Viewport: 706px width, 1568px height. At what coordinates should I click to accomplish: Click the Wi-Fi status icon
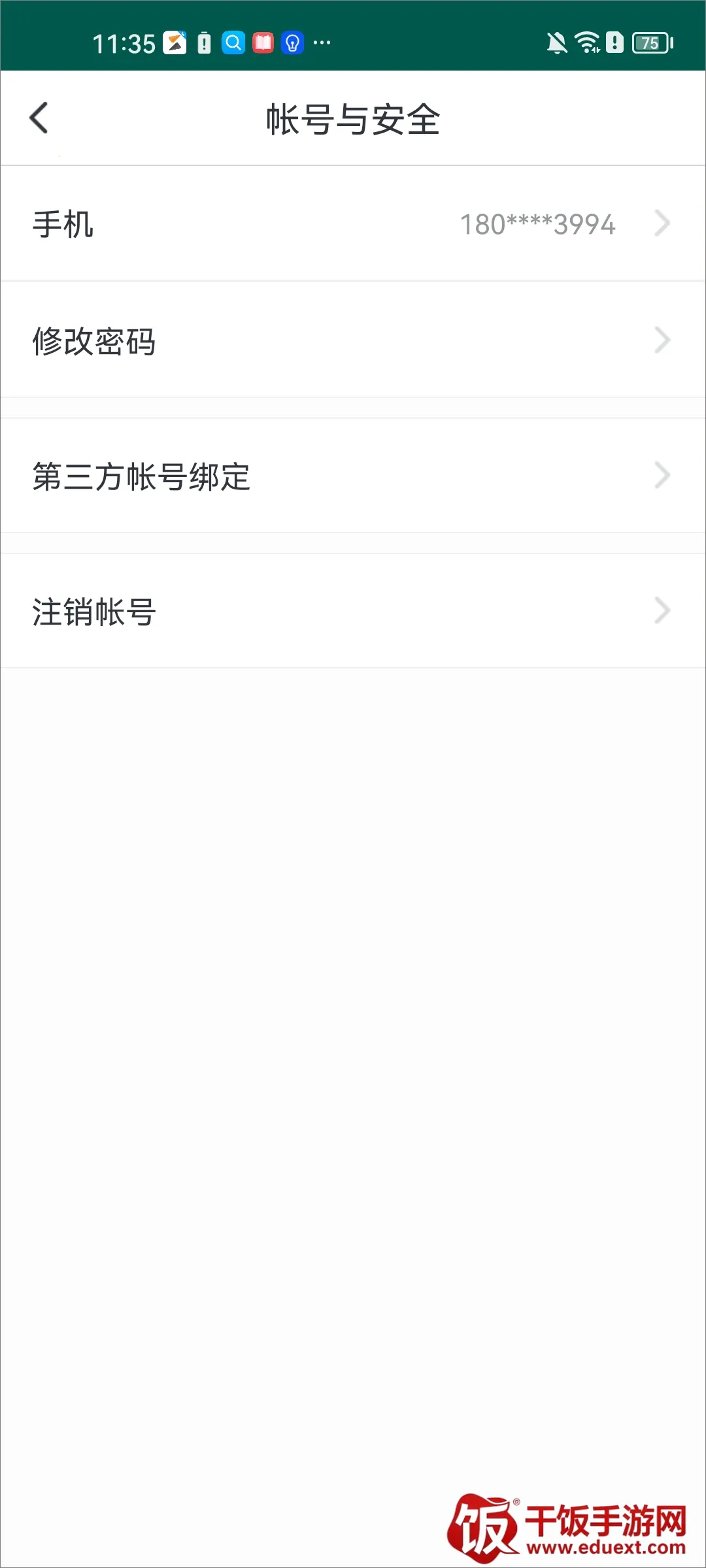coord(586,43)
